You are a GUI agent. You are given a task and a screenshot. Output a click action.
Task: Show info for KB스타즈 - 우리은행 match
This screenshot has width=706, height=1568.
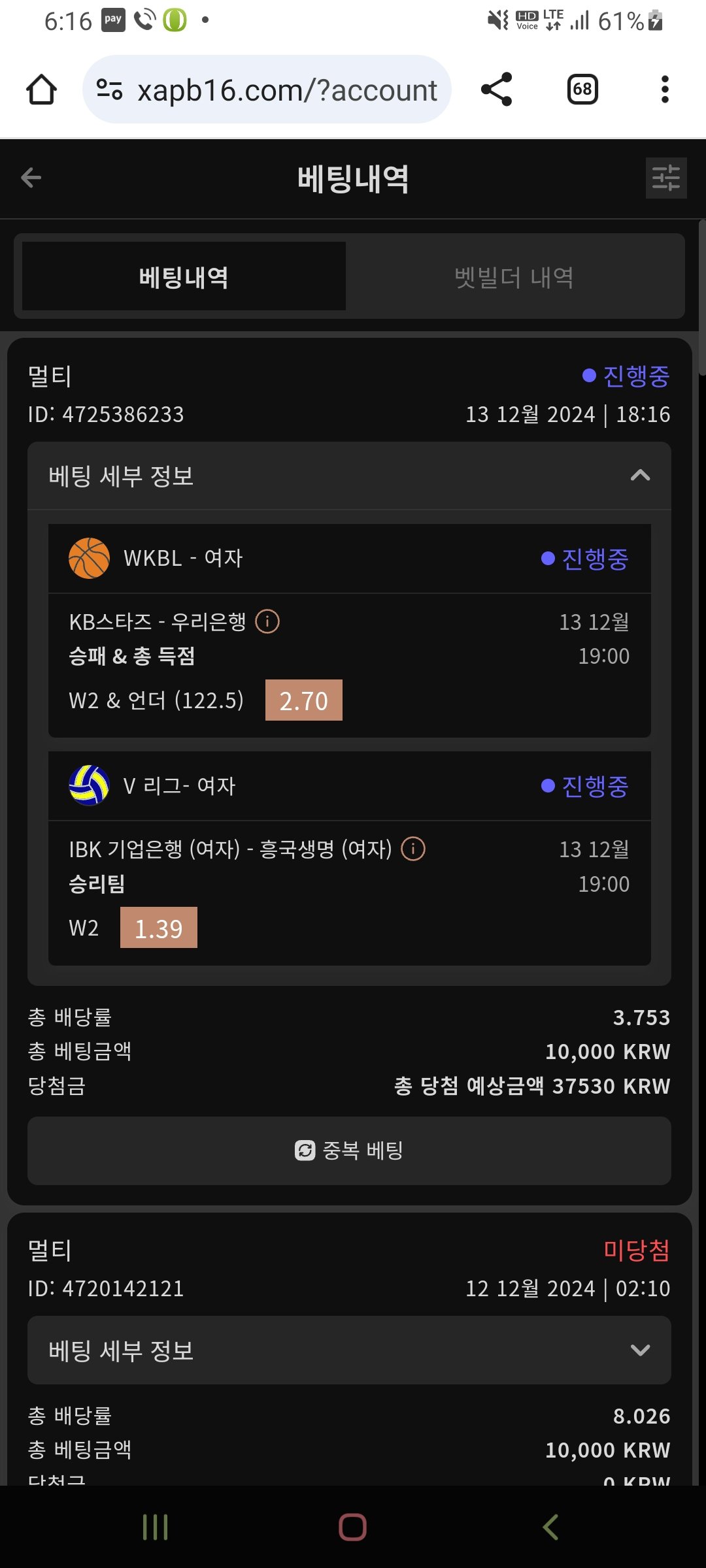(267, 621)
